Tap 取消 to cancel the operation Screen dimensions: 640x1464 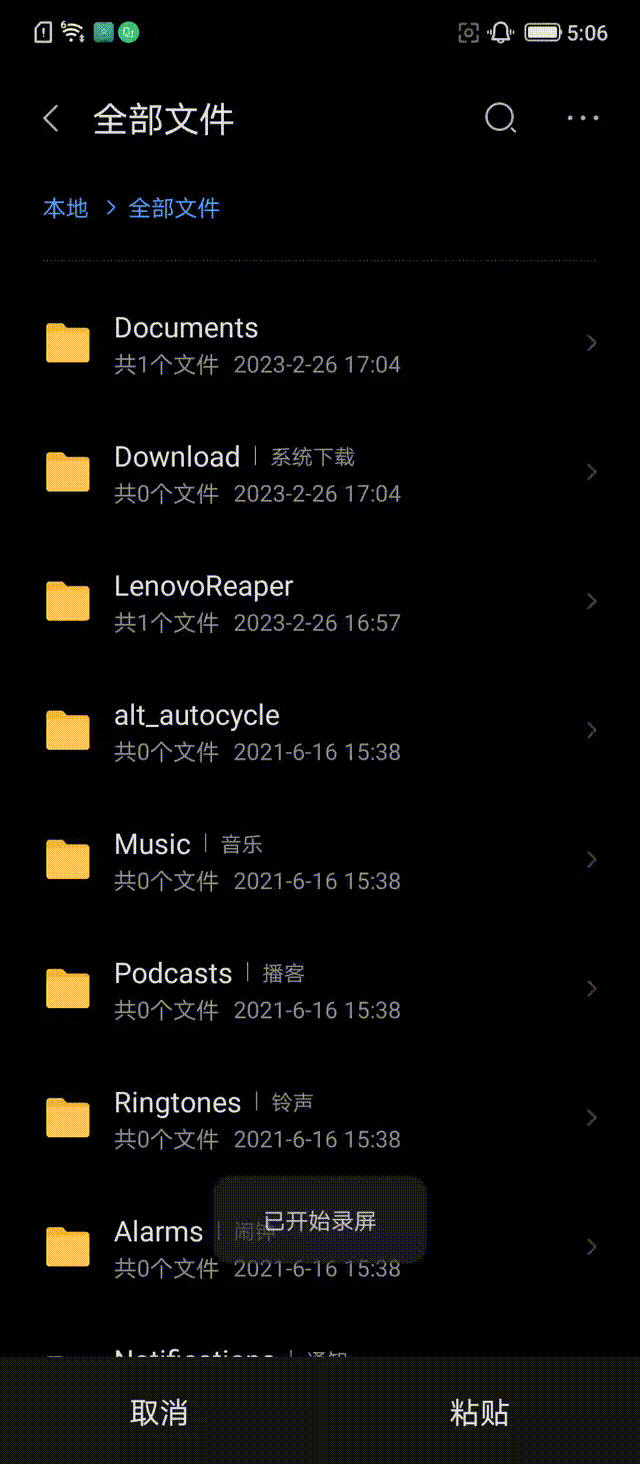point(159,1412)
